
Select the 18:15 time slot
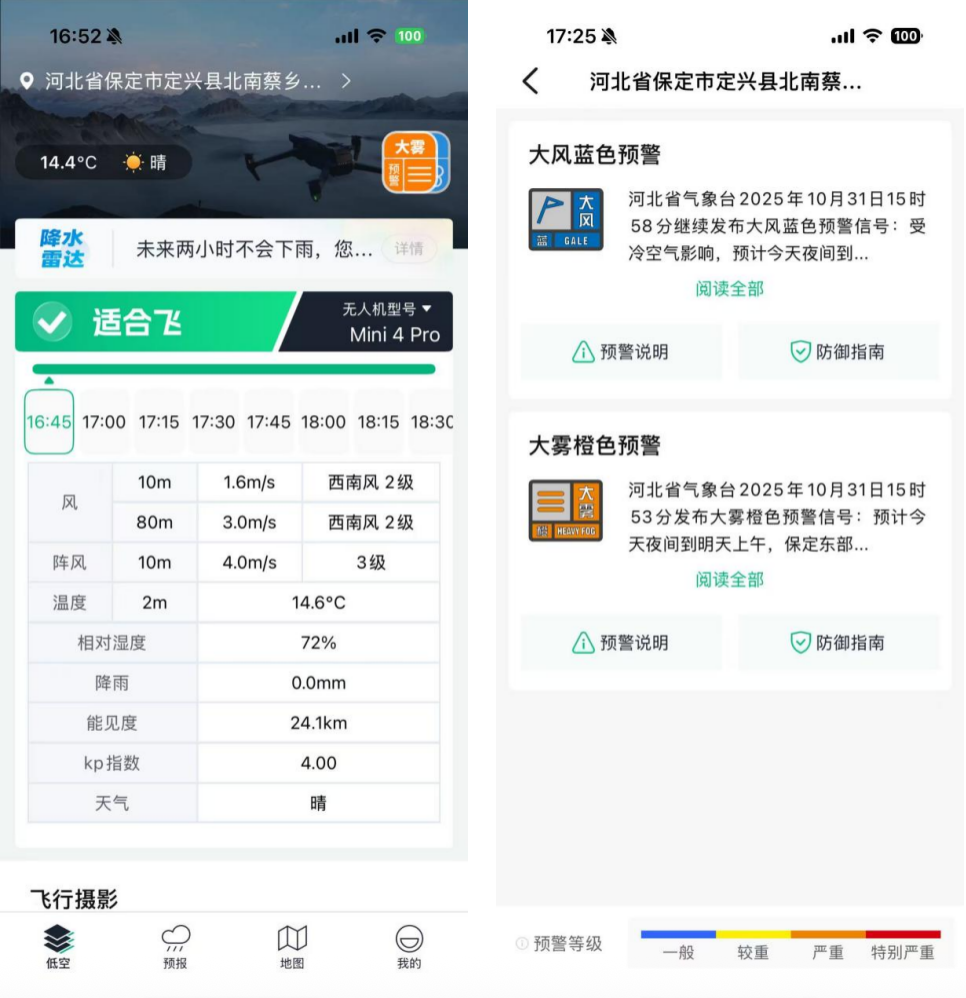pyautogui.click(x=378, y=422)
